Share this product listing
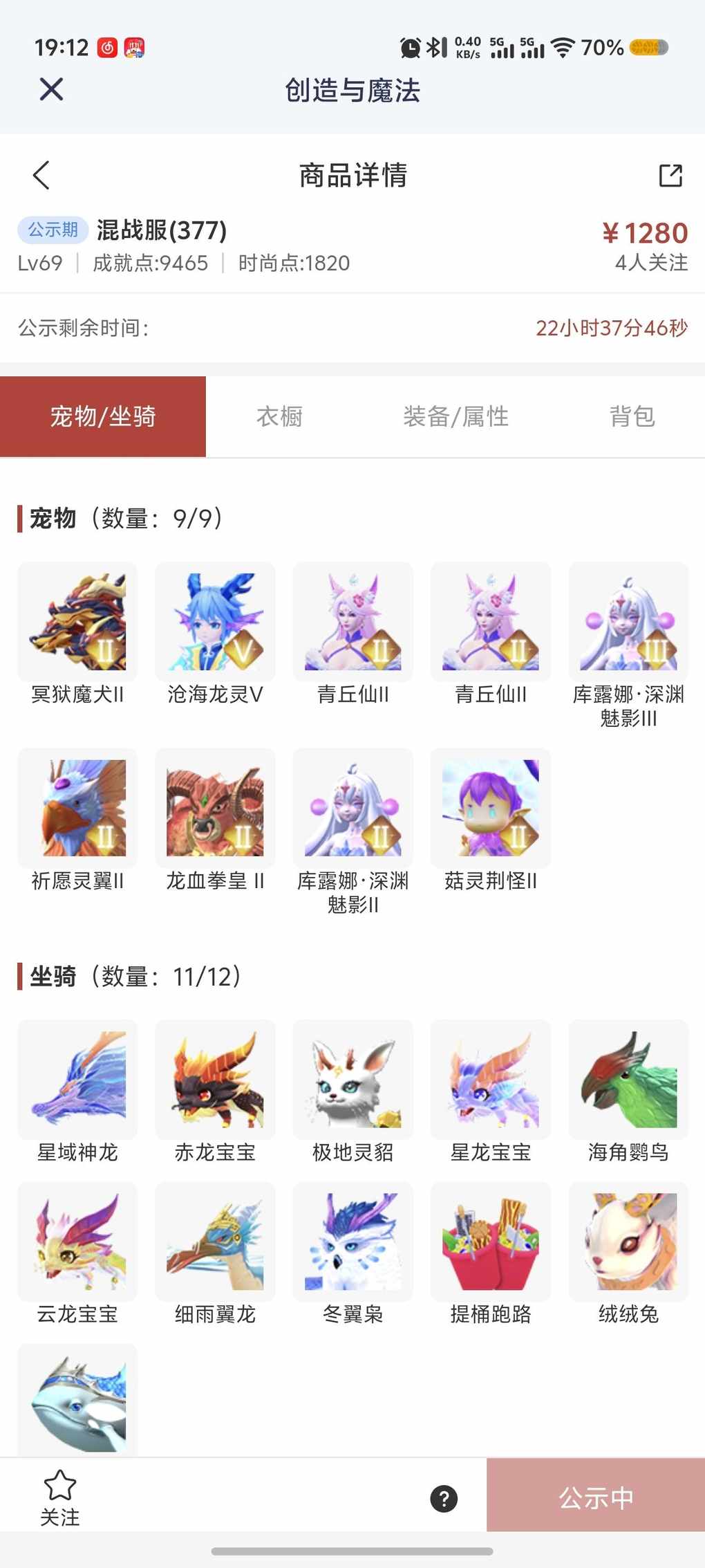705x1568 pixels. (670, 176)
